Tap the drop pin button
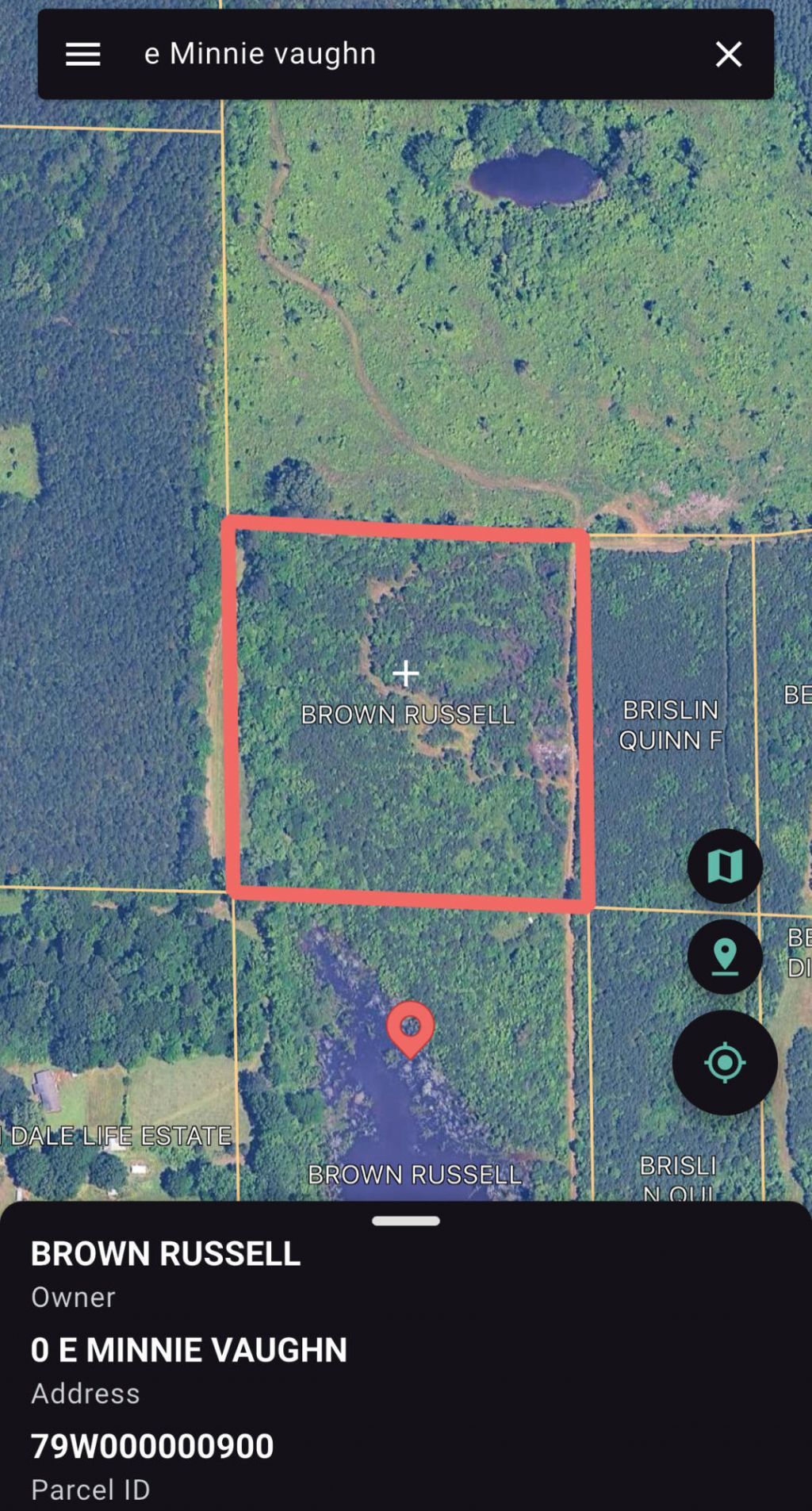812x1511 pixels. (x=724, y=957)
